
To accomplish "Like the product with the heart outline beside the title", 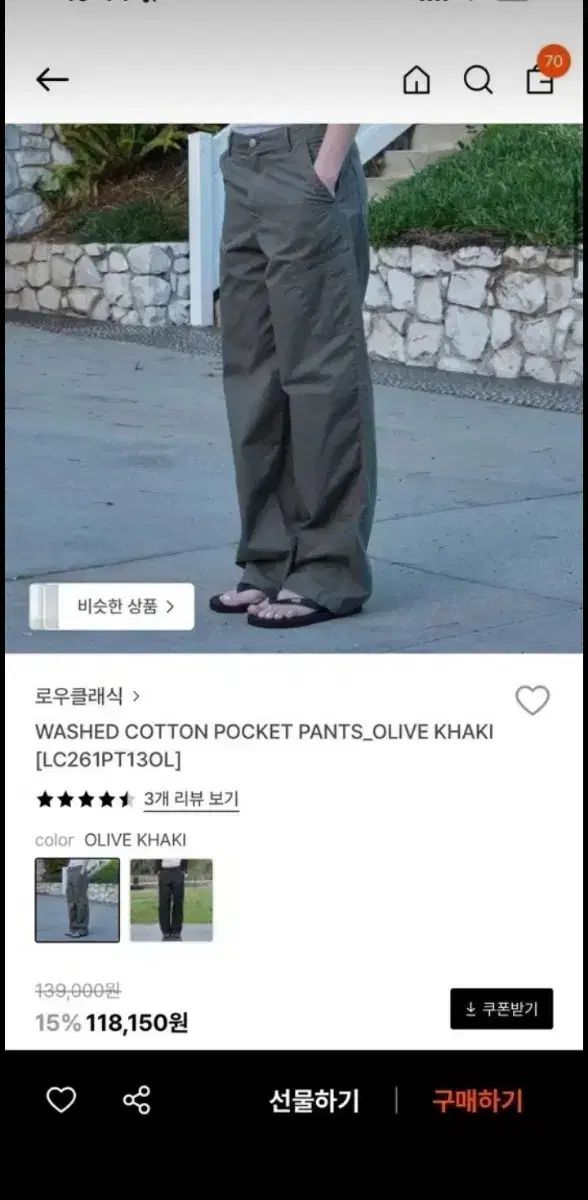I will click(x=532, y=701).
